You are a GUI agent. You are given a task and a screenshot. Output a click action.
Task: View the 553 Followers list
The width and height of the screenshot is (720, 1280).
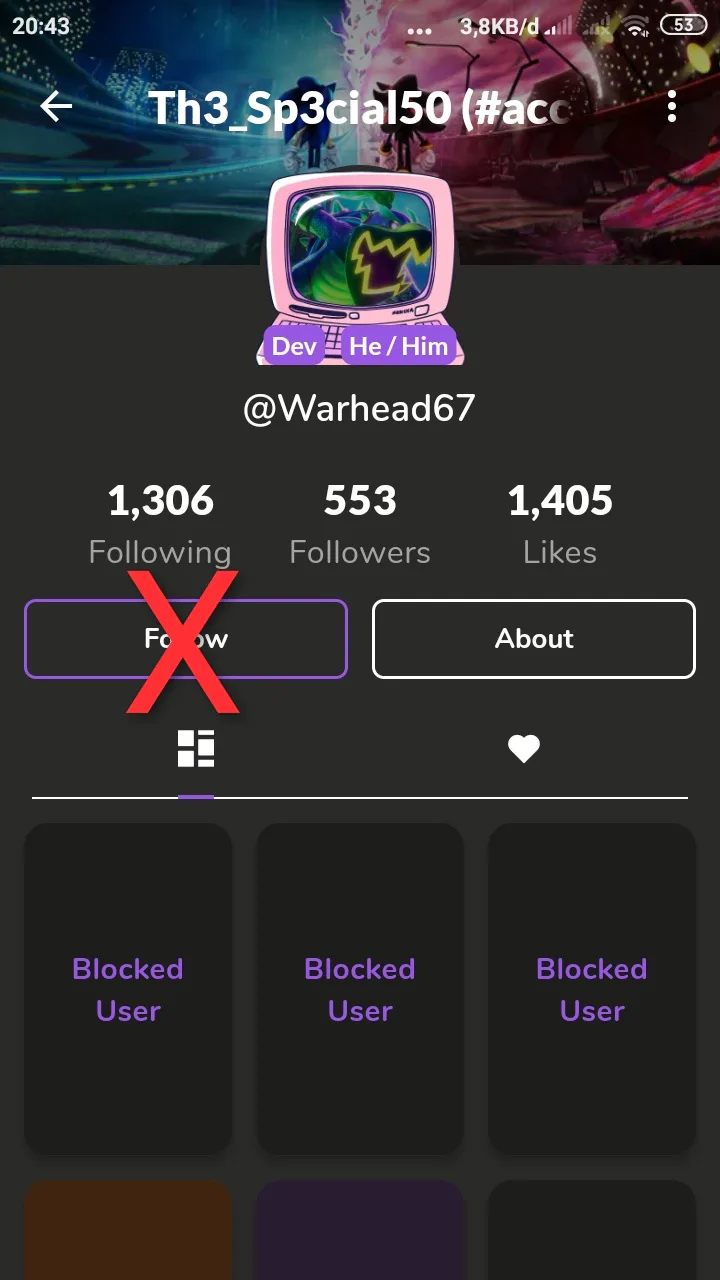point(360,526)
